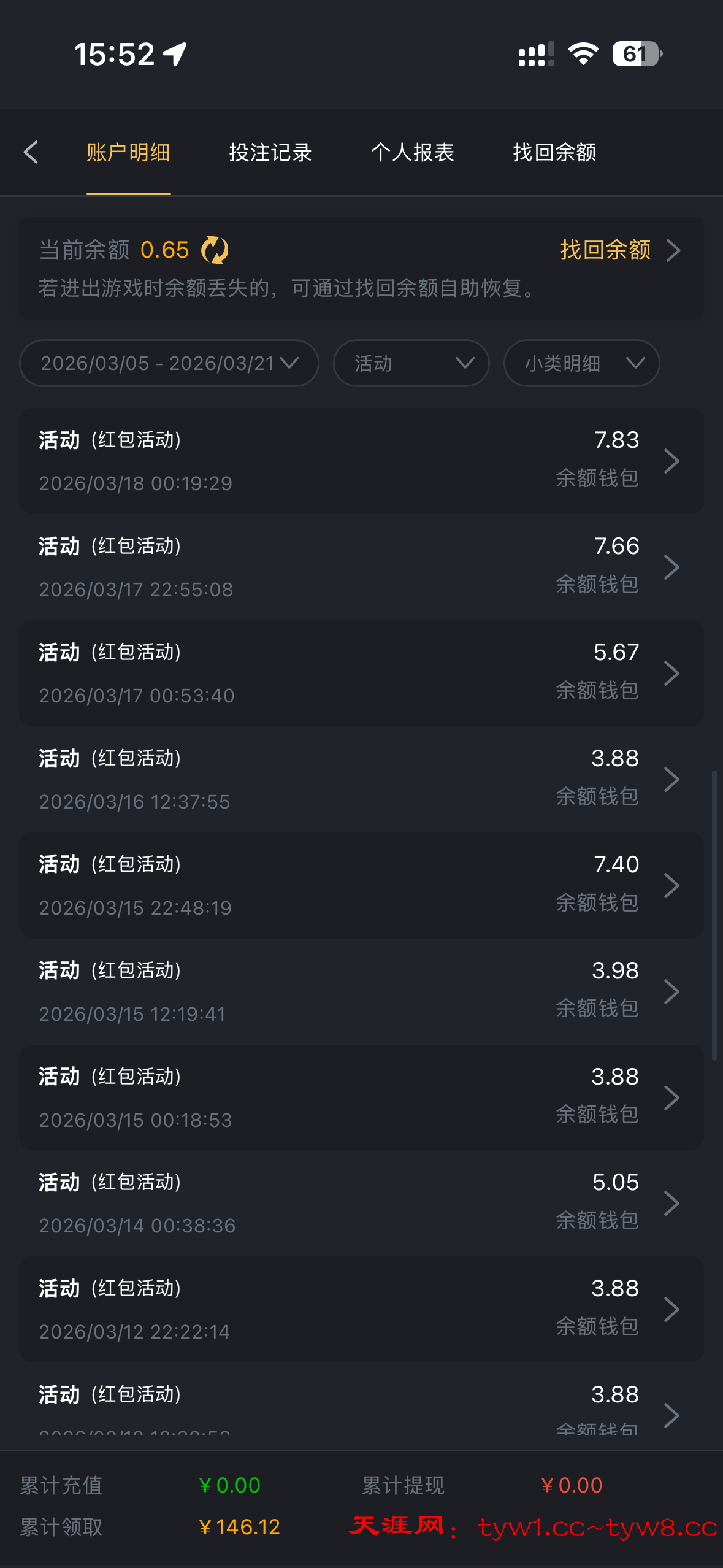Switch to the 找回余额 tab
This screenshot has width=723, height=1568.
(x=554, y=152)
